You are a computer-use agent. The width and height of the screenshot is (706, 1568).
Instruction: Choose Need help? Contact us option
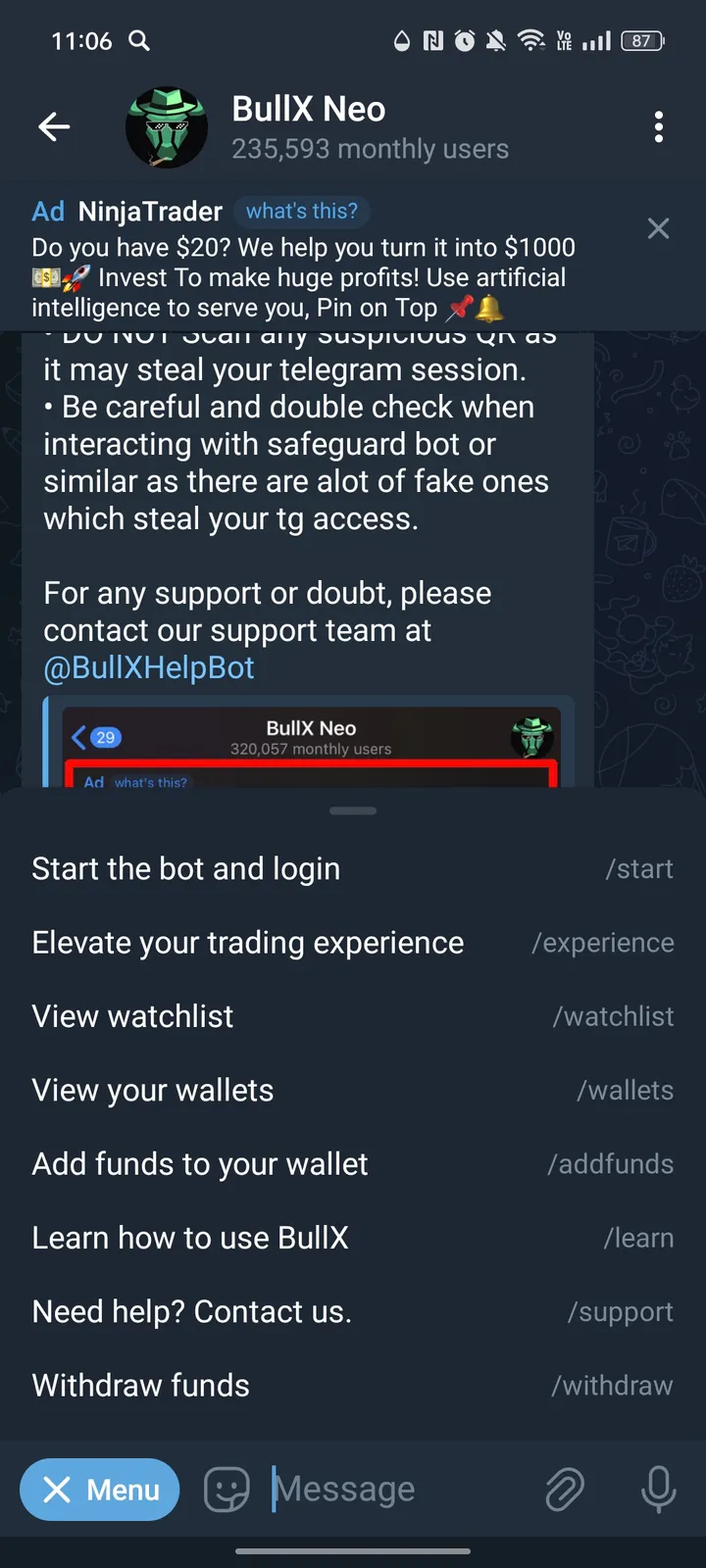click(x=353, y=1311)
